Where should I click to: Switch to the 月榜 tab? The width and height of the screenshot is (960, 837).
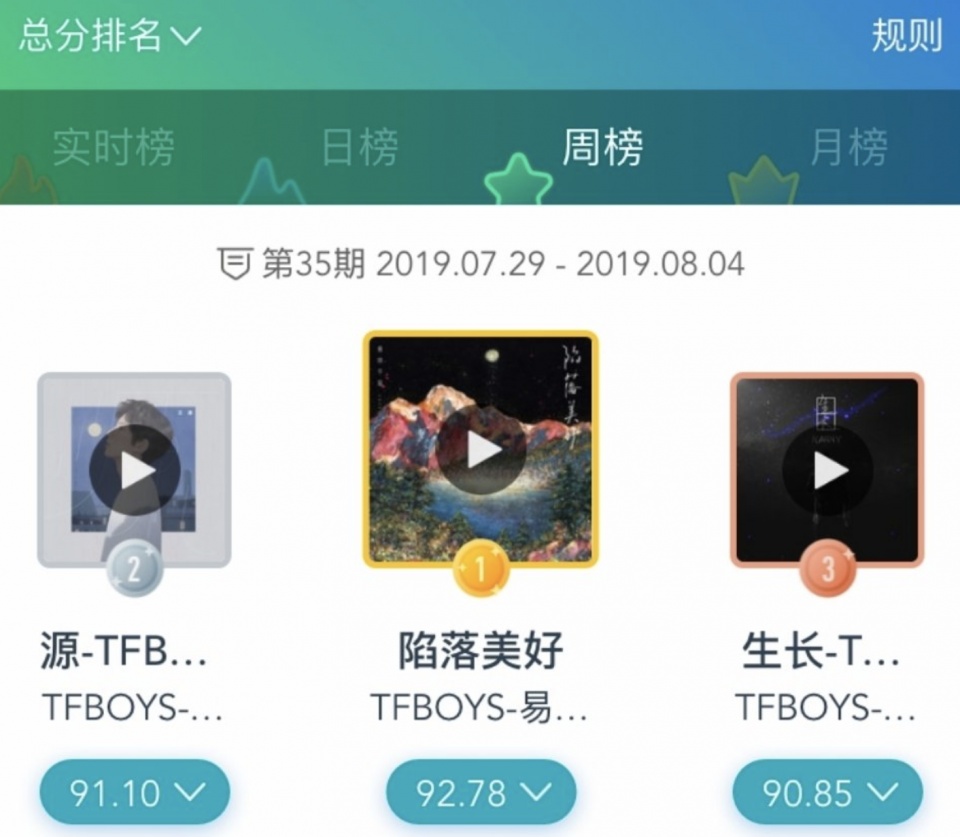click(848, 148)
